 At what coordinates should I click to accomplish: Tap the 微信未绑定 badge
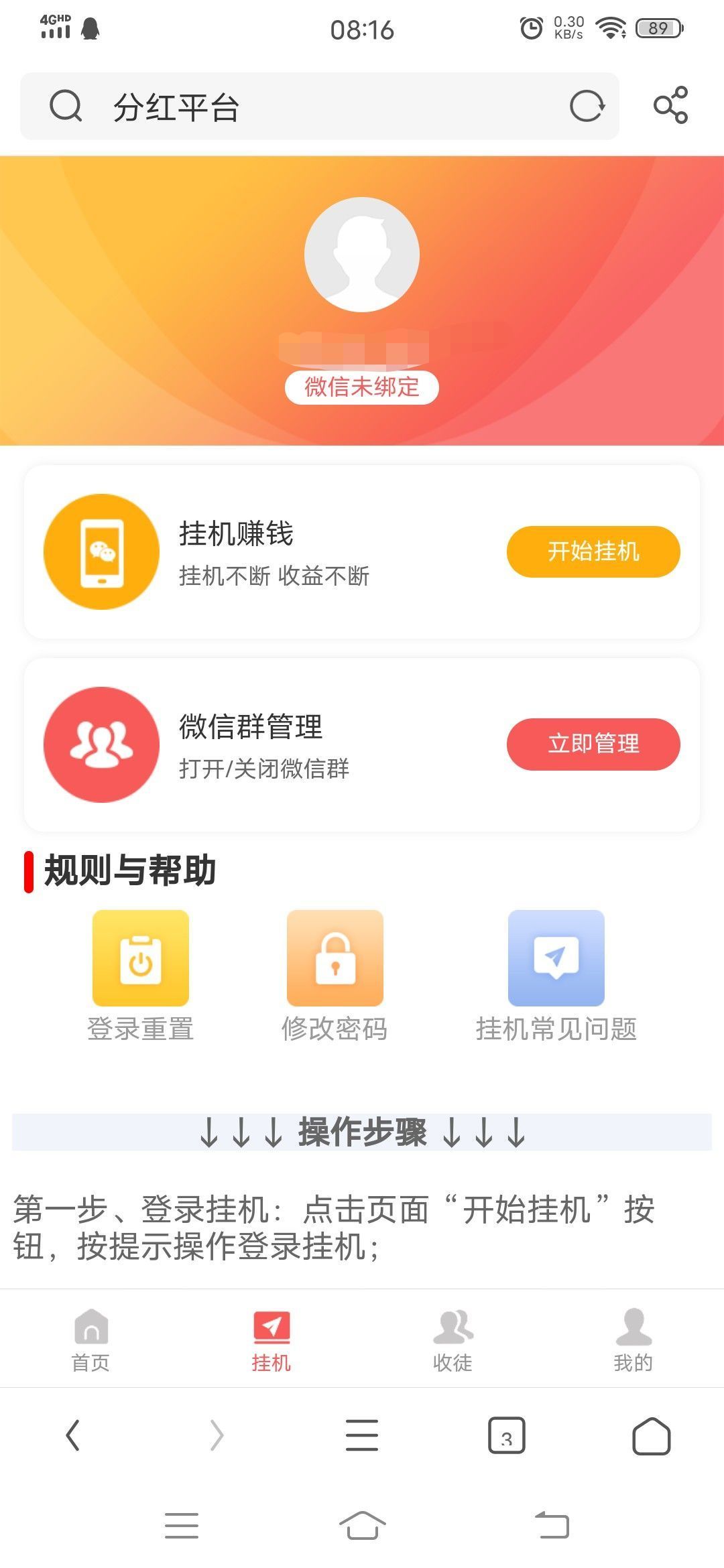362,387
